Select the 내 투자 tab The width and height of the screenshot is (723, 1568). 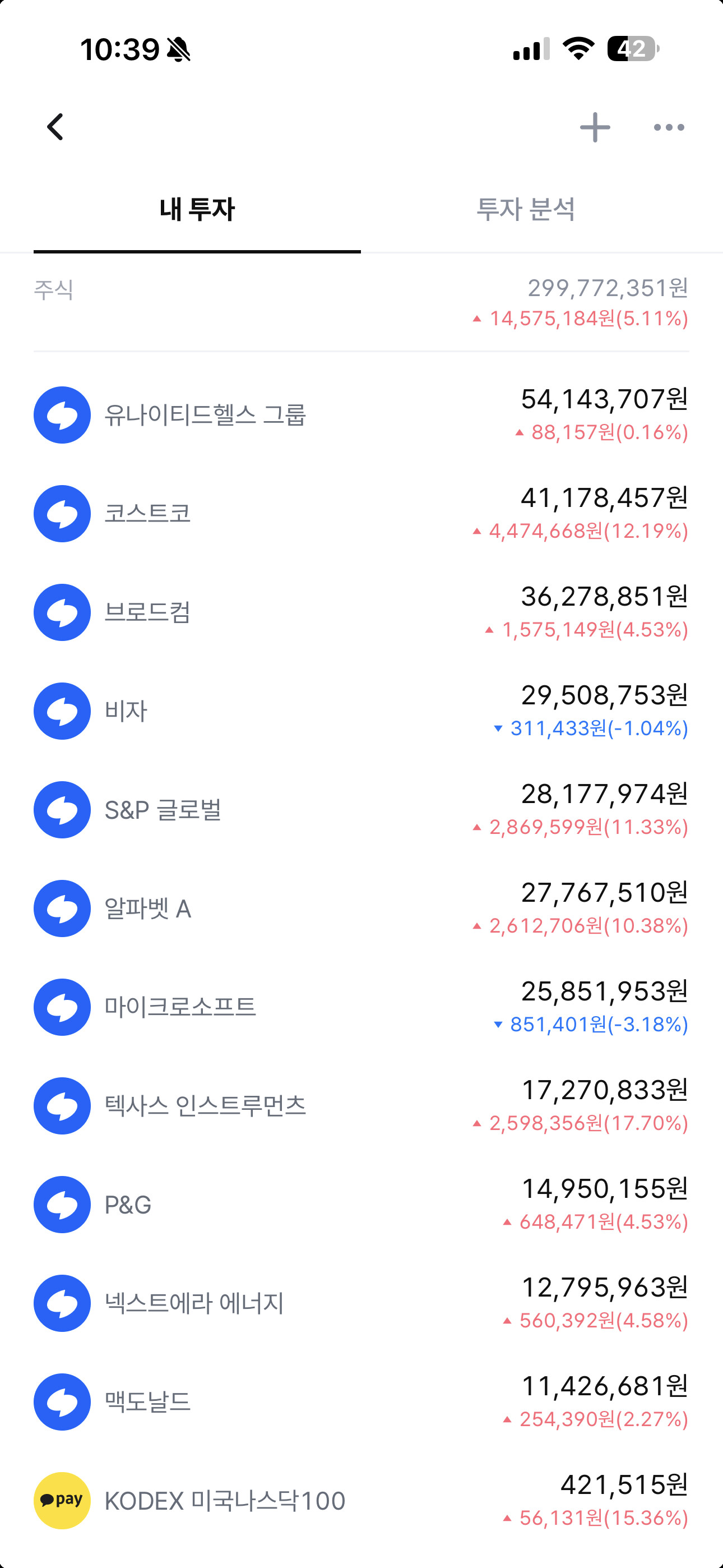[x=197, y=209]
